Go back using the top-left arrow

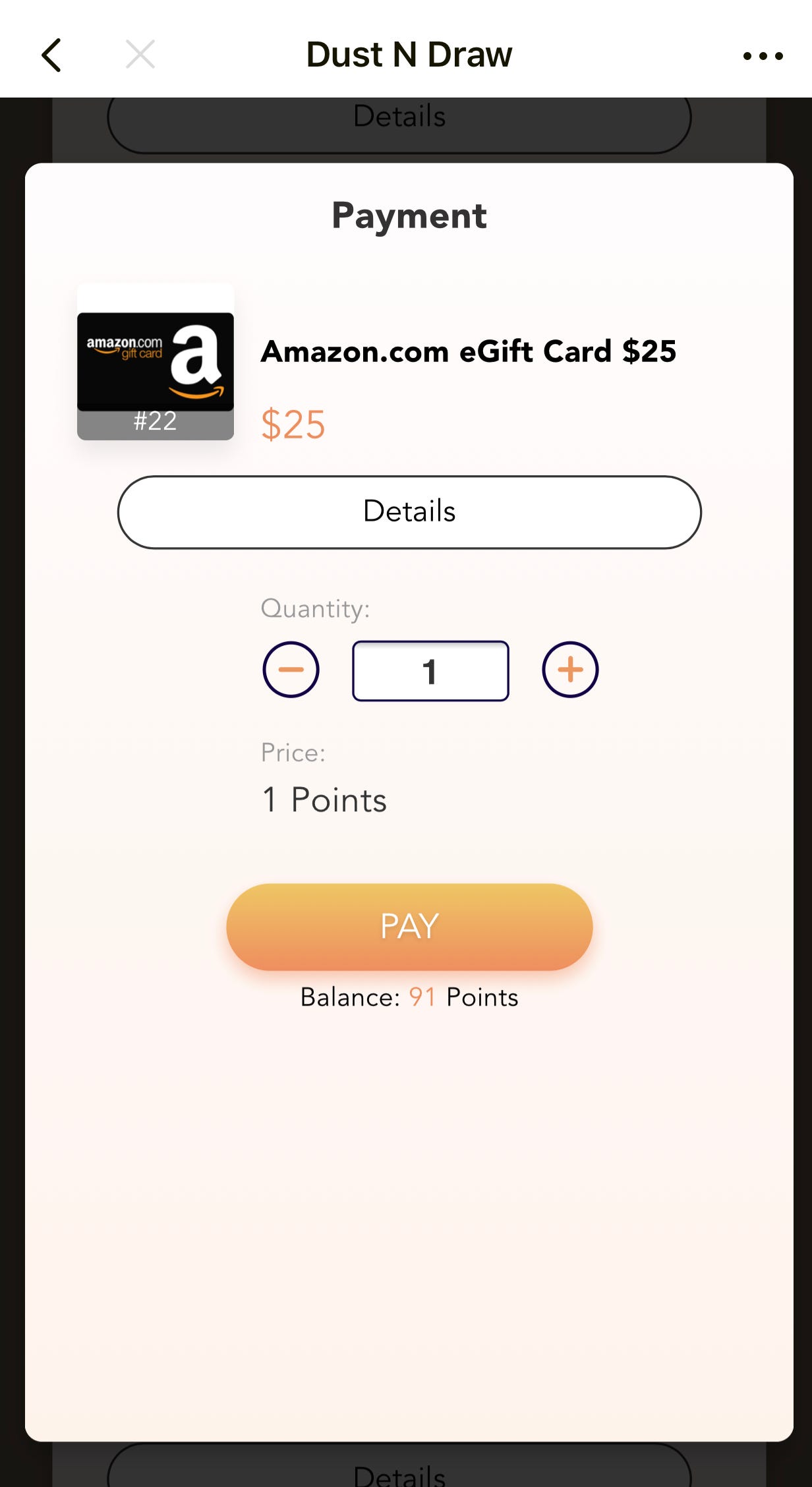coord(51,55)
